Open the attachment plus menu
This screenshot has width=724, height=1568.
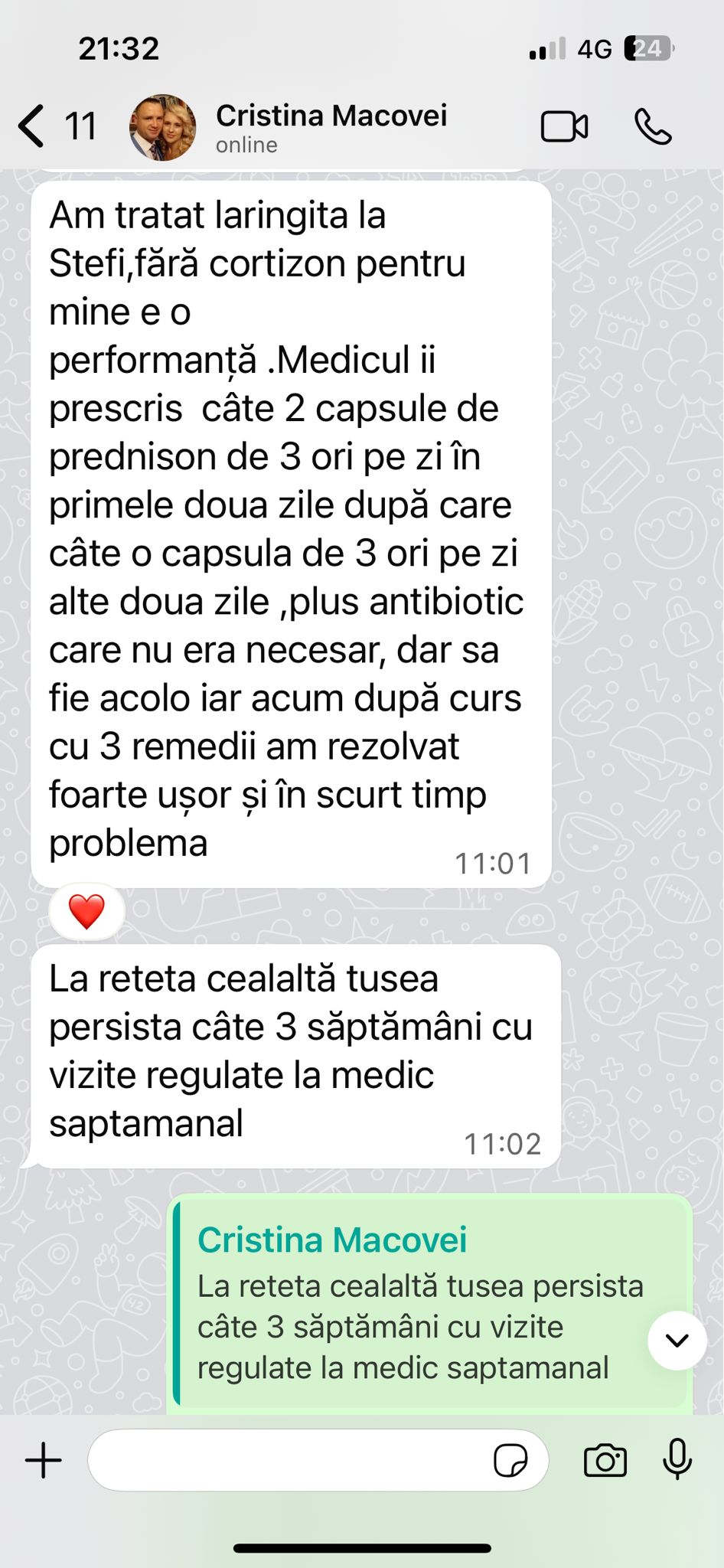(44, 1460)
